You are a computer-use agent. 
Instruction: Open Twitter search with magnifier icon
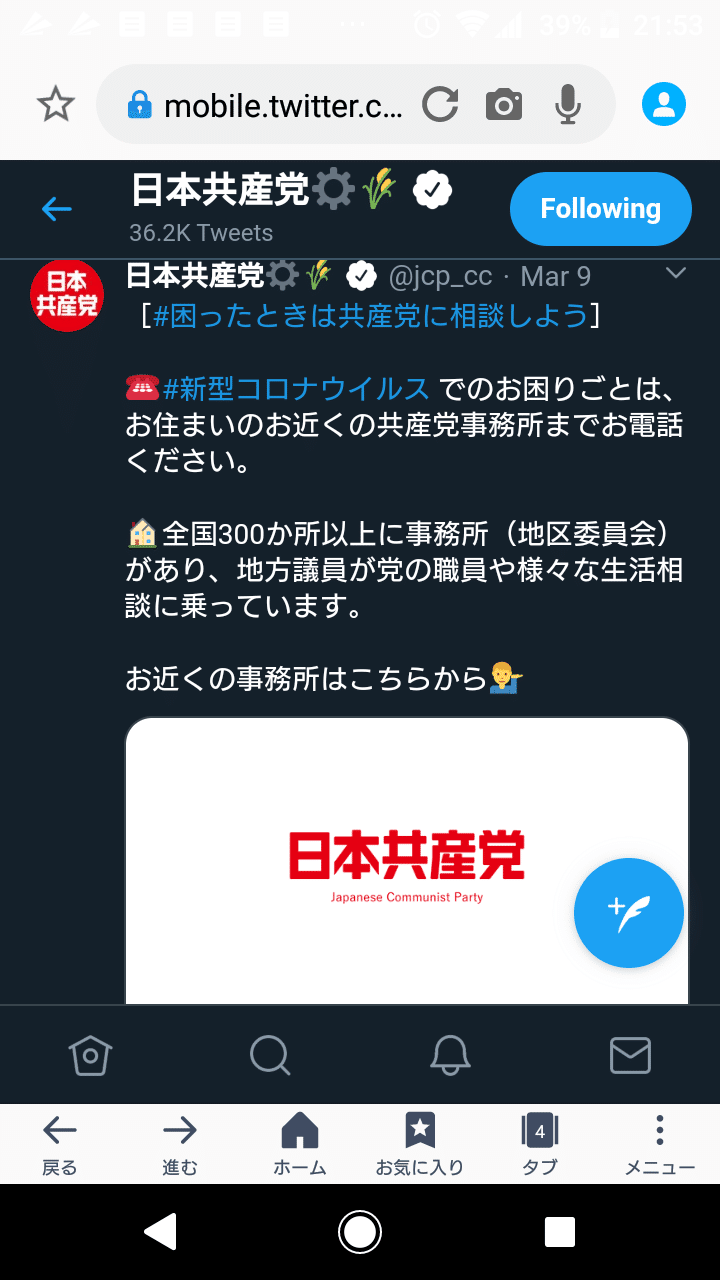click(x=270, y=1054)
